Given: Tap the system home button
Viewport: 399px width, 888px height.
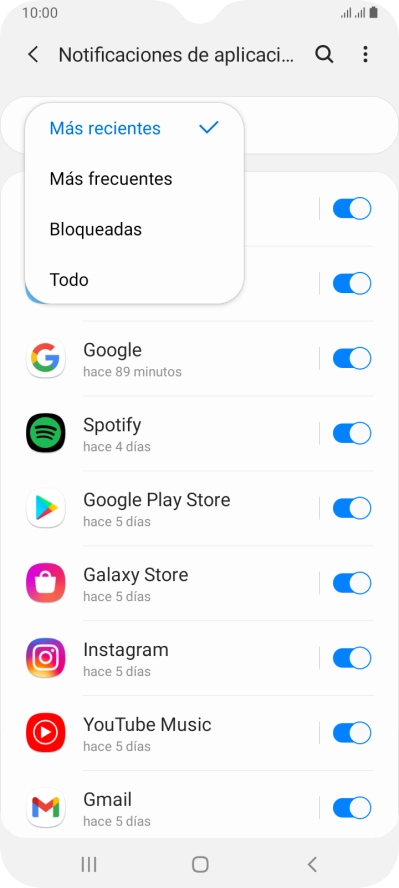Looking at the screenshot, I should click(200, 864).
